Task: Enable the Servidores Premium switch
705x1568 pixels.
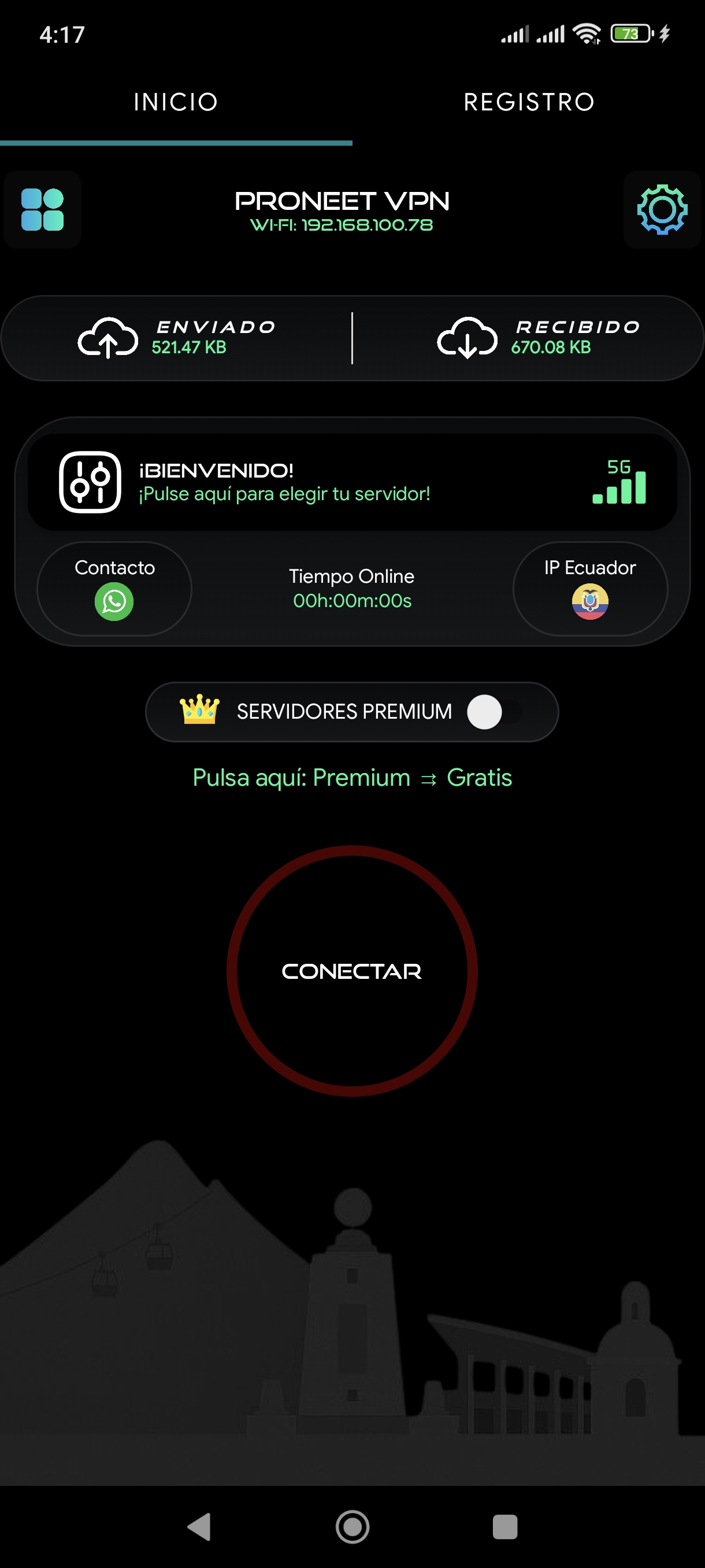Action: [x=493, y=712]
